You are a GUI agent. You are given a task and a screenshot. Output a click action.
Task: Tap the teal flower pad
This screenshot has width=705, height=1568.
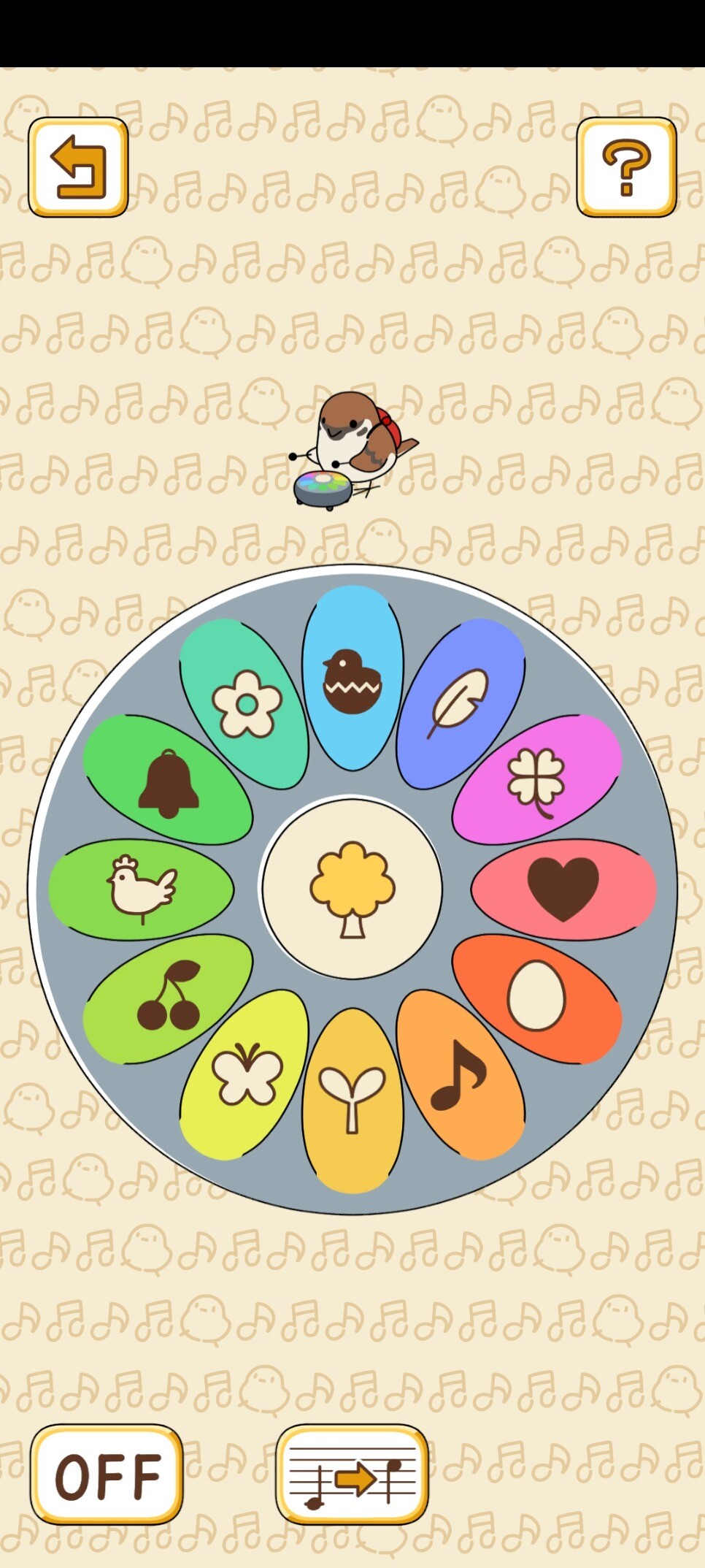point(244,704)
